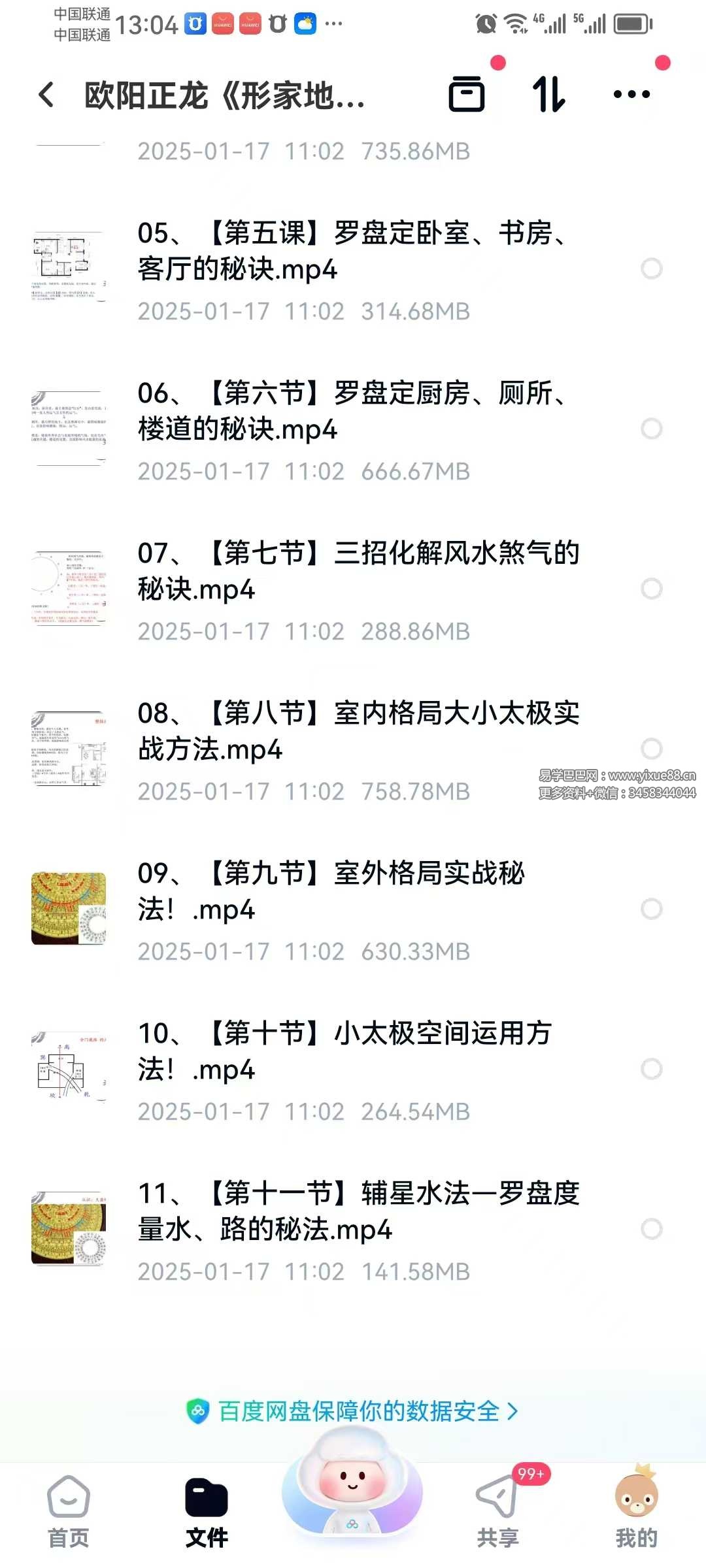This screenshot has height=1568, width=706.
Task: Open video 10 小太极空间运用方法
Action: (x=353, y=1052)
